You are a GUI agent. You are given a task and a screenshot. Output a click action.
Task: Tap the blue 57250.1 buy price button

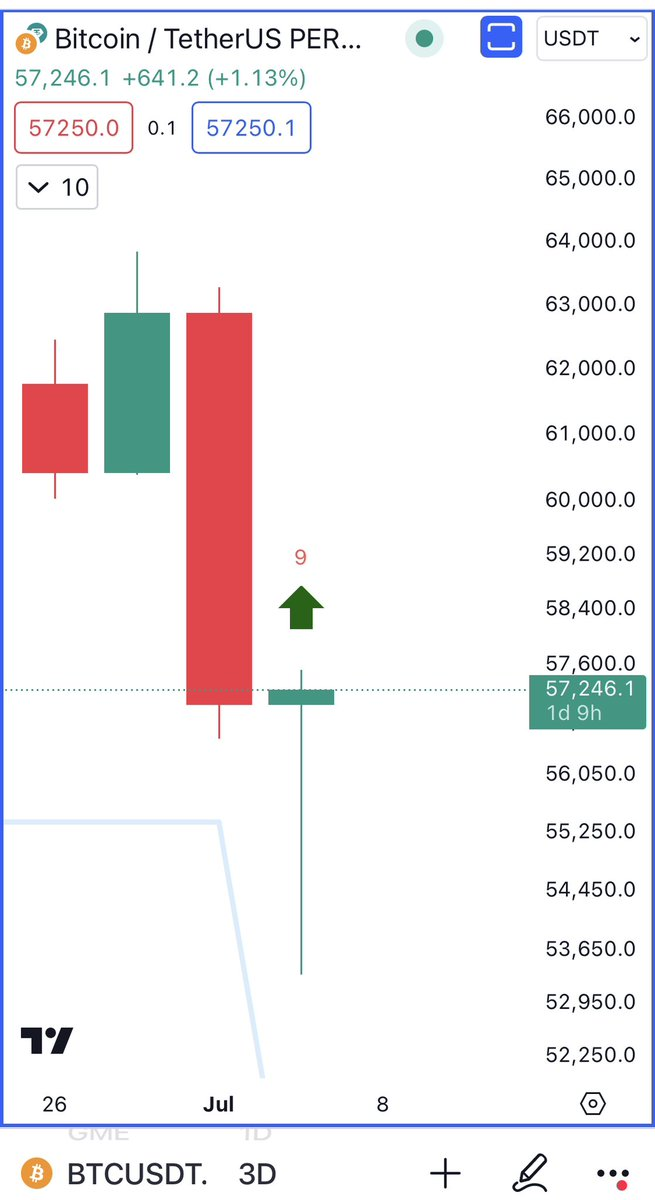251,128
